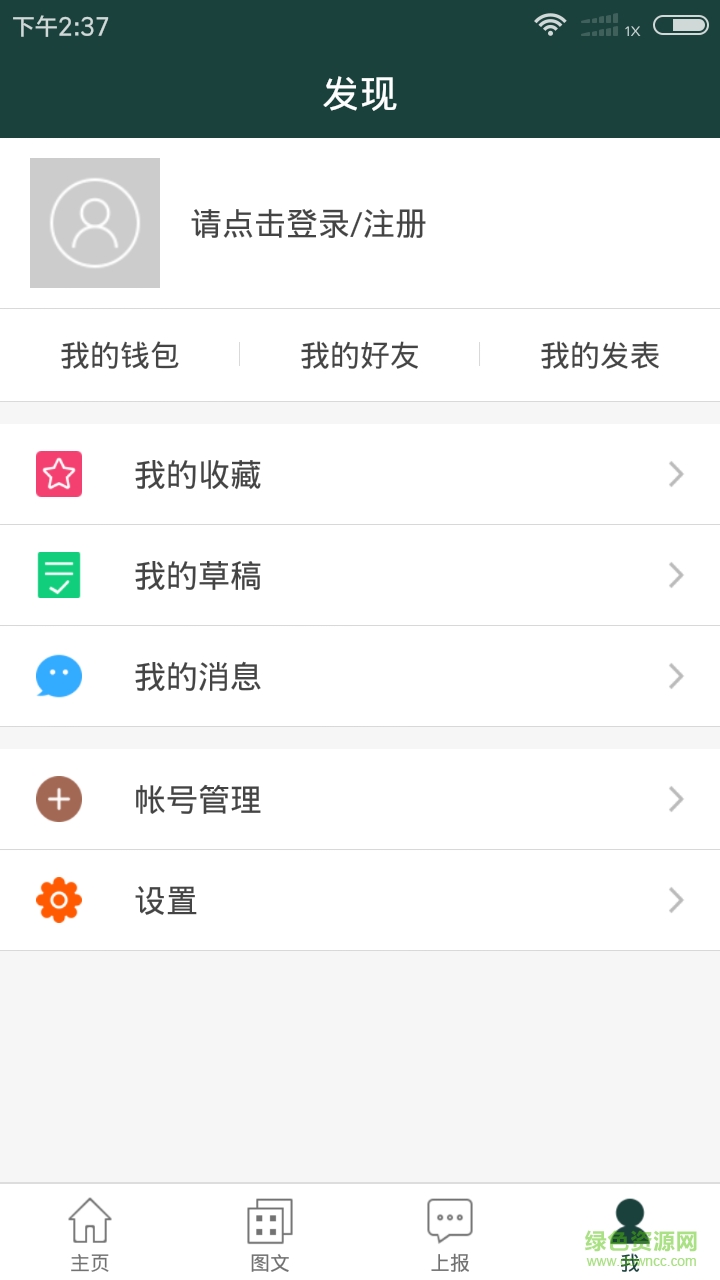Screen dimensions: 720x1280
Task: Open 我的钱包 wallet section
Action: click(119, 356)
